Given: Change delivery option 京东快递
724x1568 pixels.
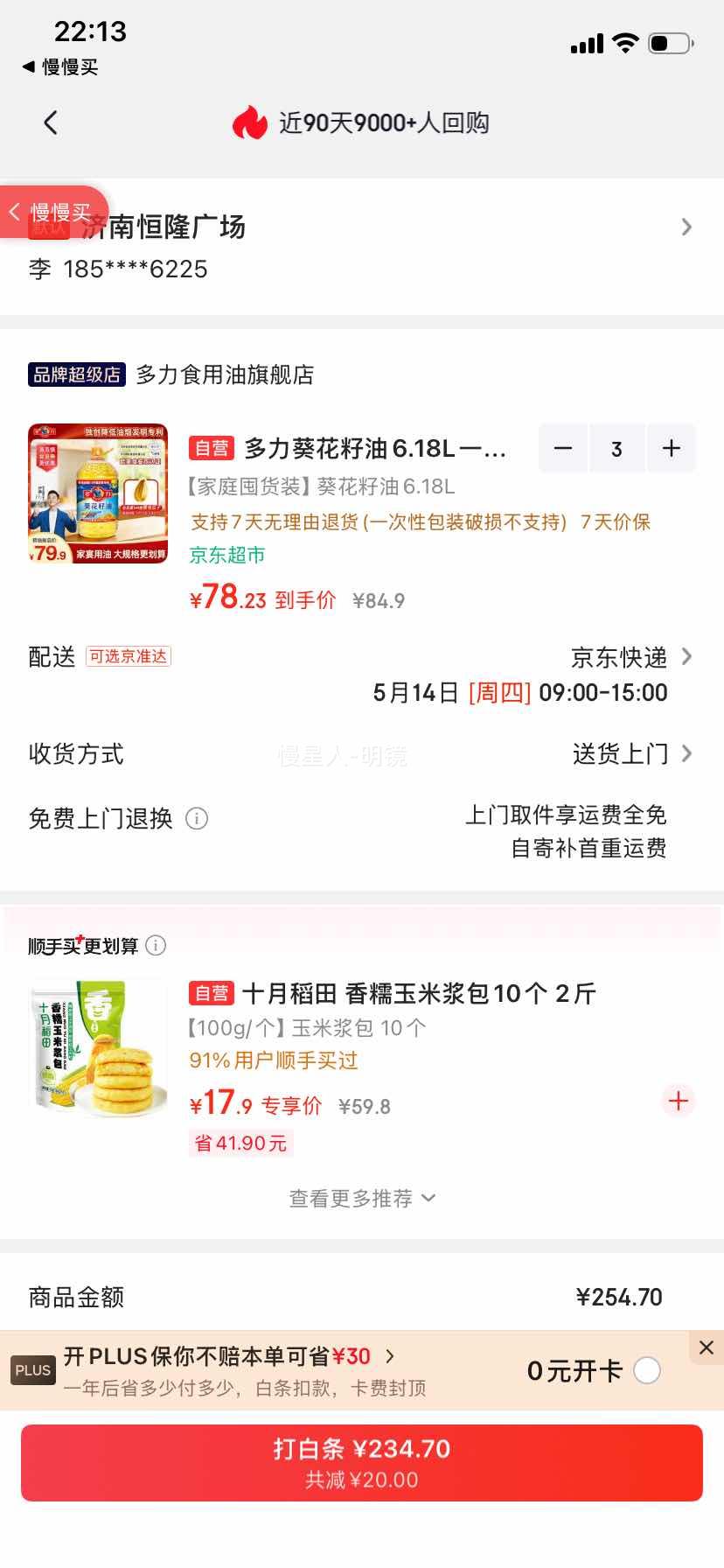Looking at the screenshot, I should click(631, 657).
